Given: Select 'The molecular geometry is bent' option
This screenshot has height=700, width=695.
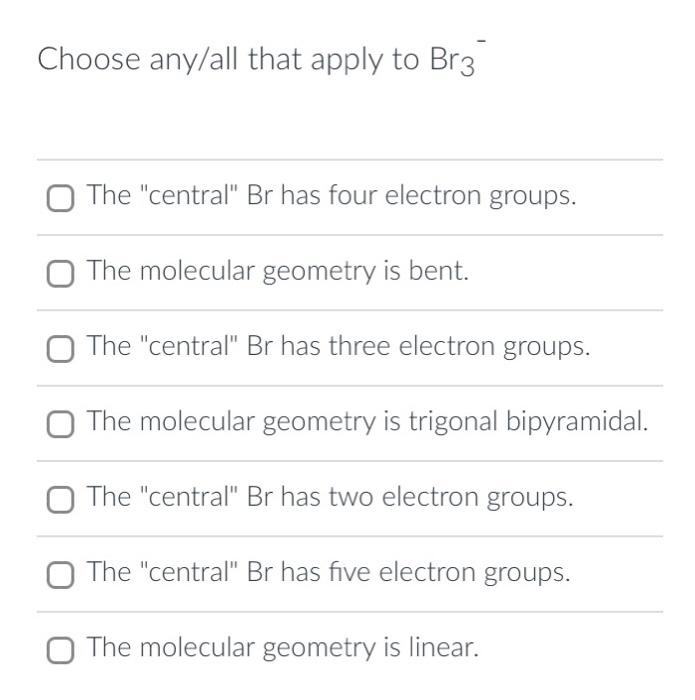Looking at the screenshot, I should [x=60, y=272].
